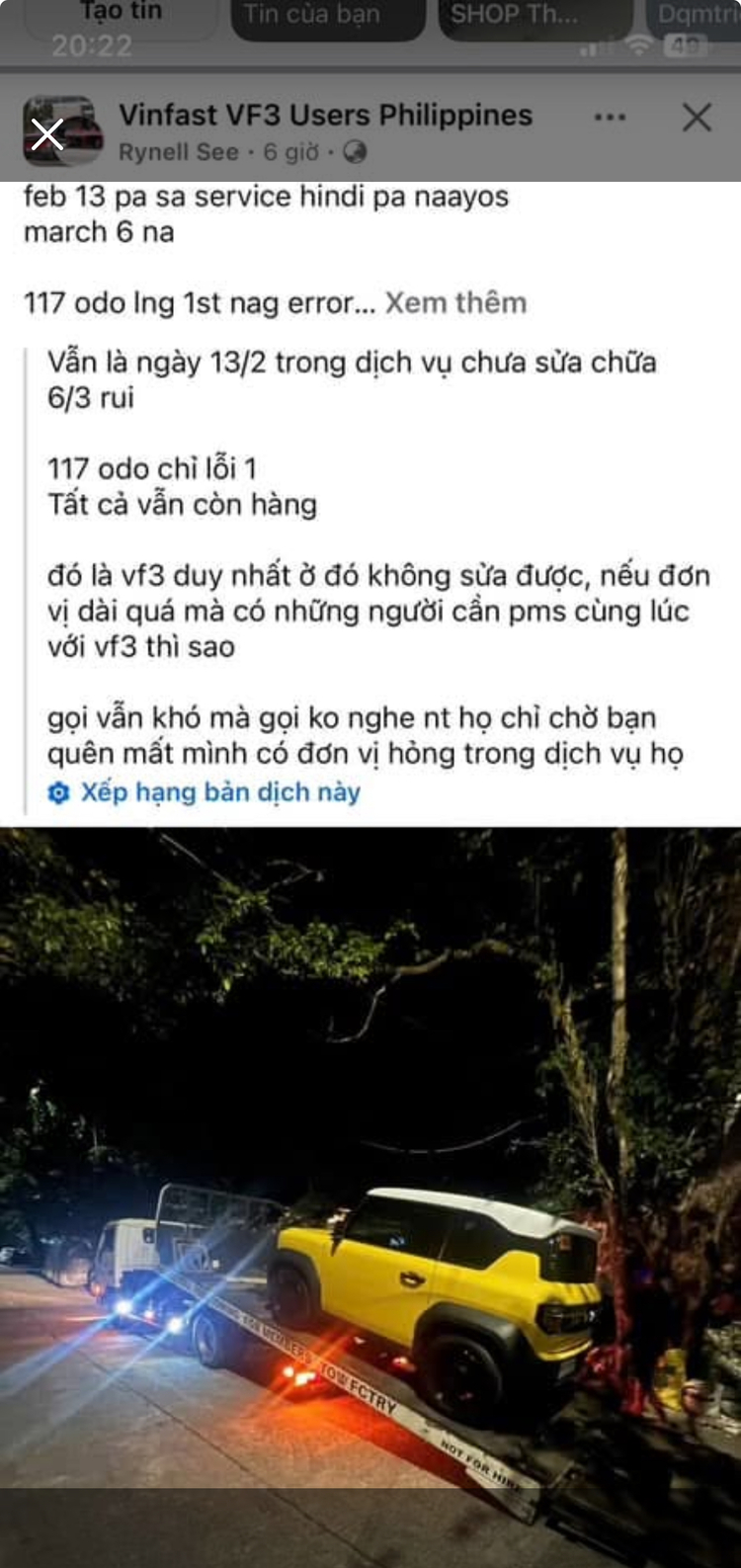
Task: Rate this translation via Xếp hạng bản dịch này
Action: pos(219,792)
